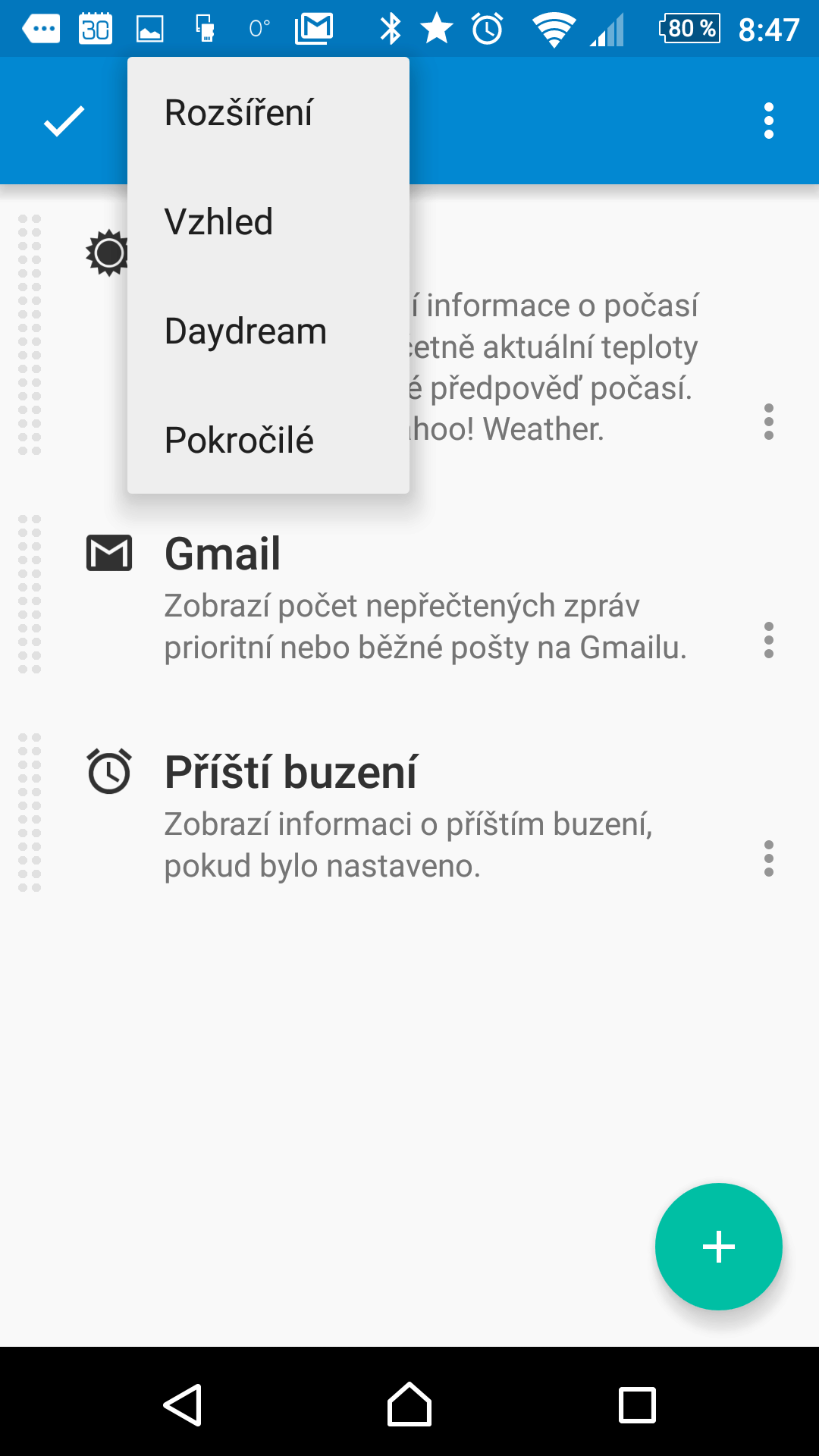Open the app bar overflow menu

tap(769, 121)
